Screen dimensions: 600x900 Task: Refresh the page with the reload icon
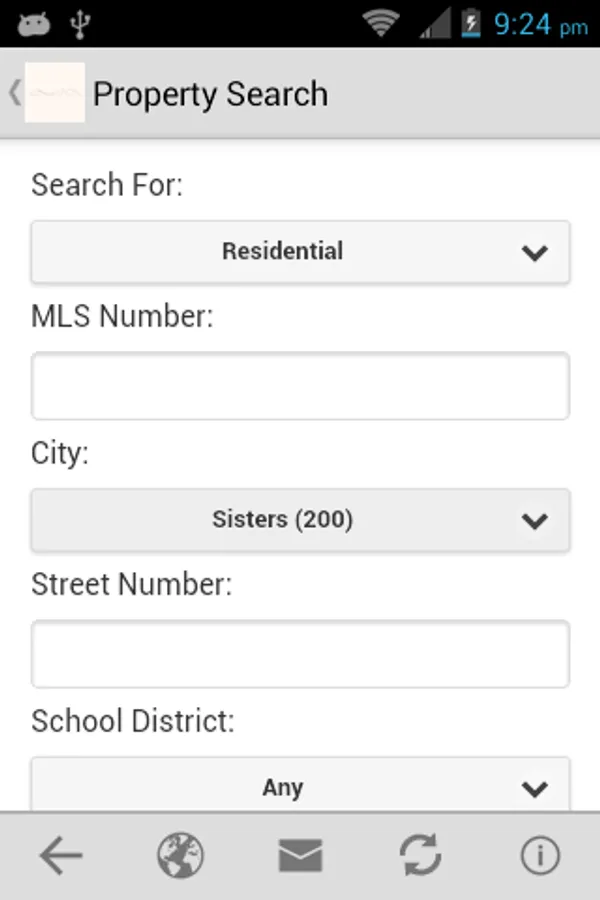(420, 856)
